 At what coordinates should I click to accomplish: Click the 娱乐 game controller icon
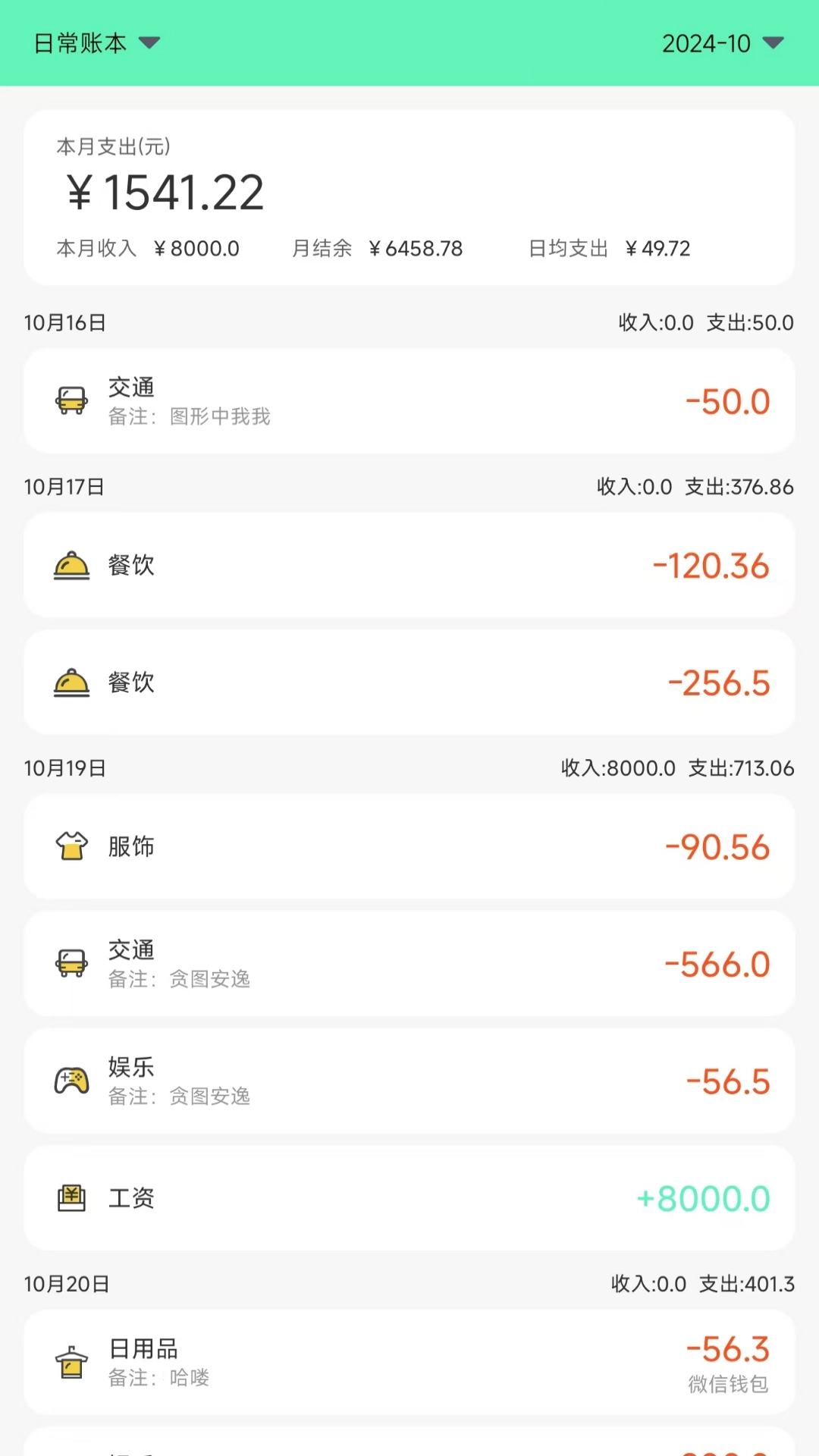coord(71,1081)
